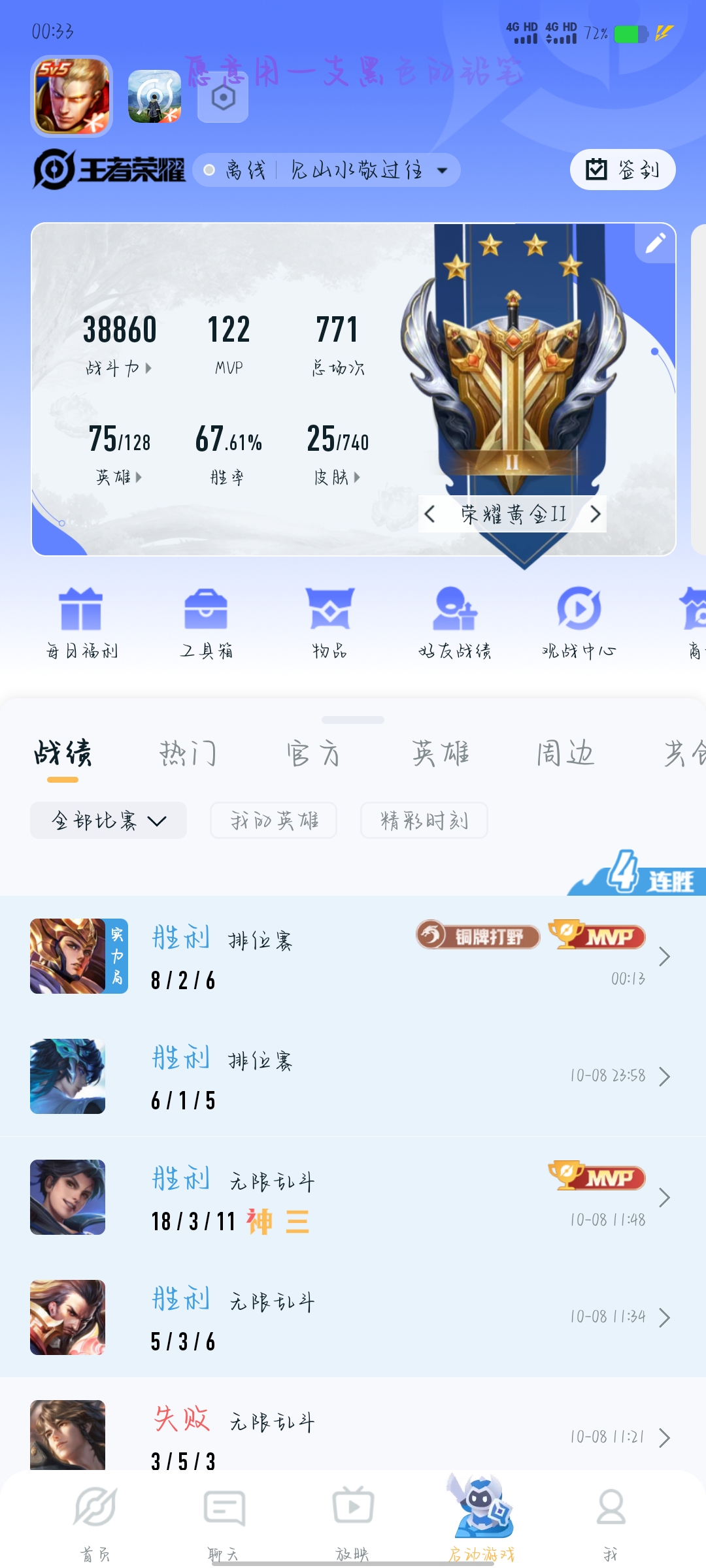706x1568 pixels.
Task: Open 好友战绩 friends' records
Action: [x=455, y=623]
